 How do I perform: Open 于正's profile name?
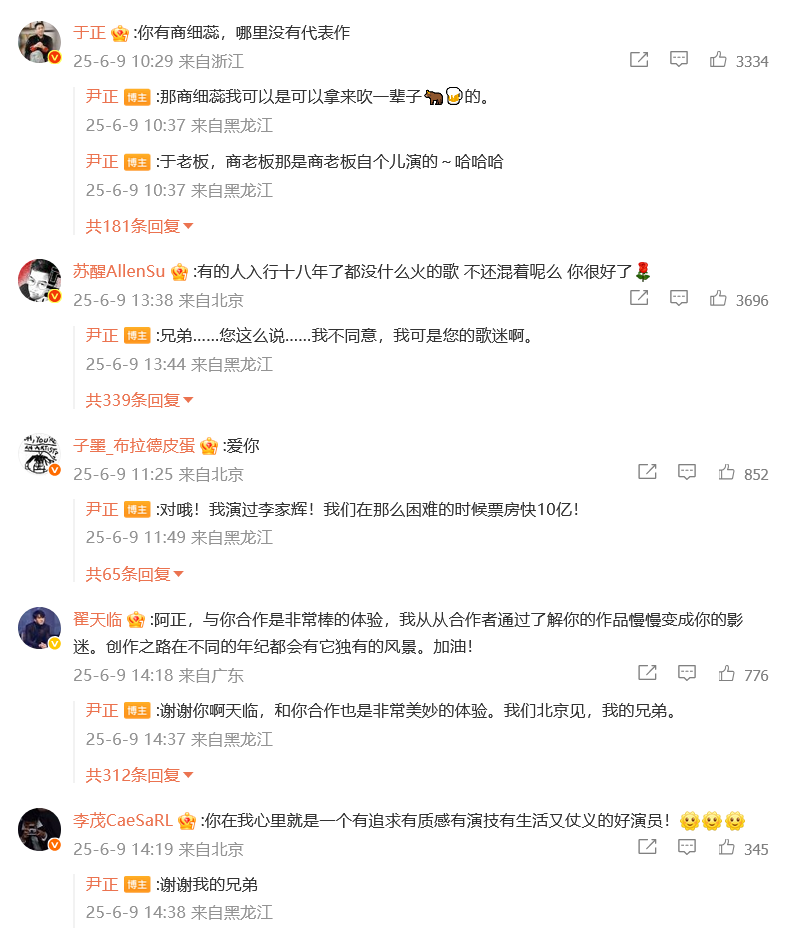pyautogui.click(x=89, y=32)
